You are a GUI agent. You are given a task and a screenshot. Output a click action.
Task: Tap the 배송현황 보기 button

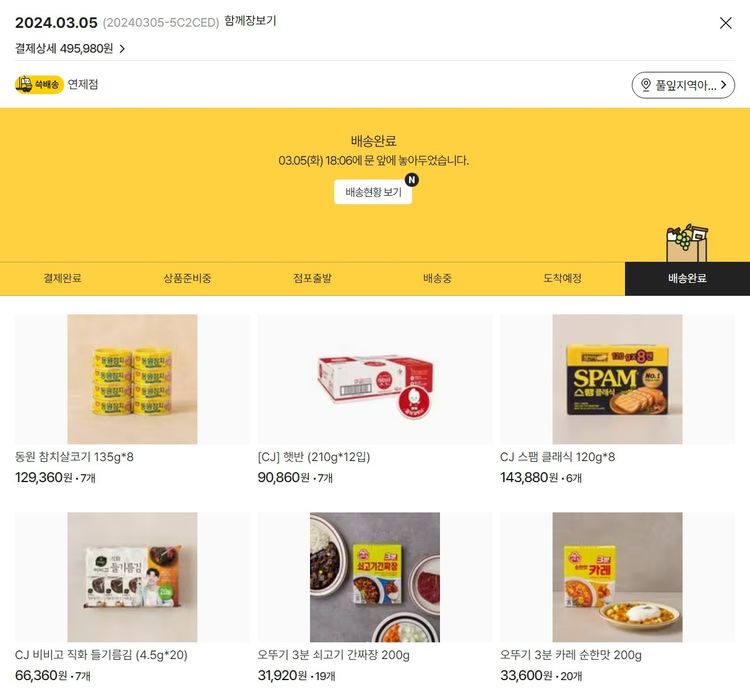coord(373,192)
